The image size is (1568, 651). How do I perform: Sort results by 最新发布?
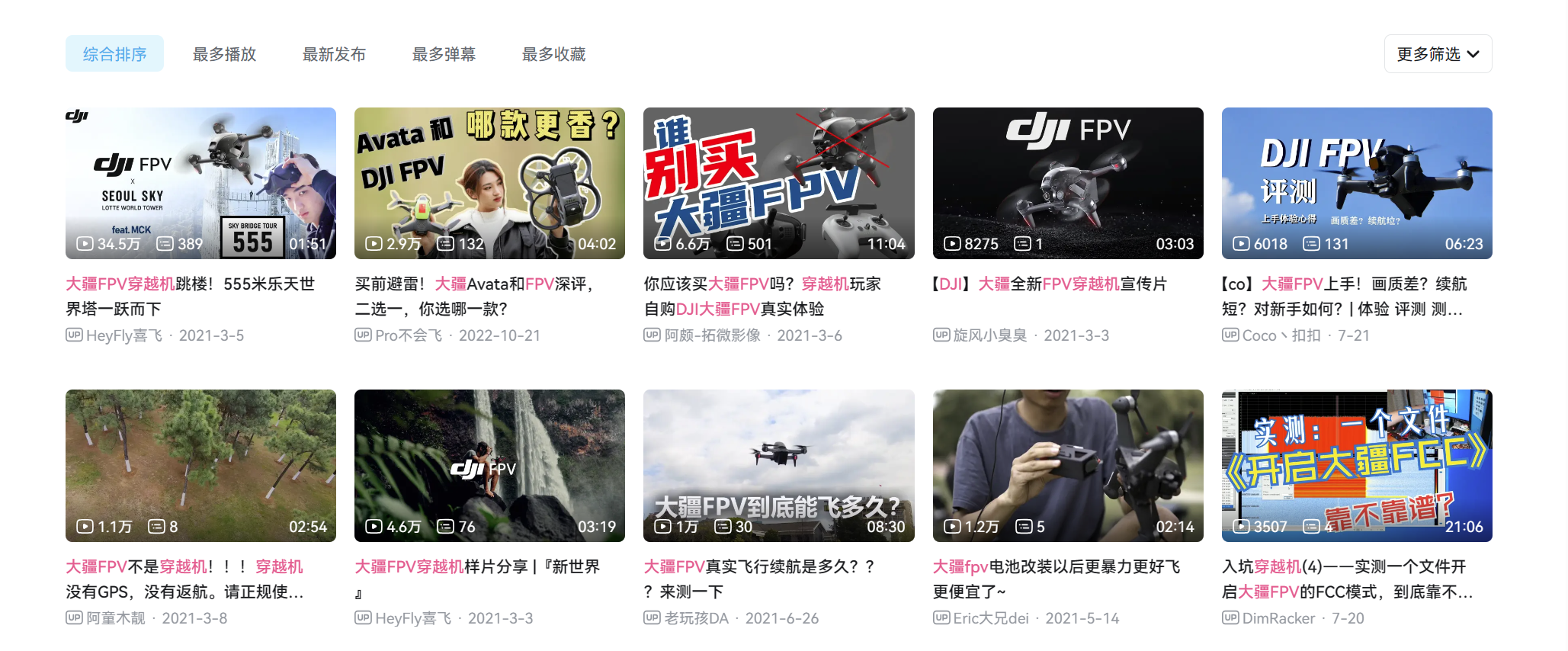[x=334, y=54]
